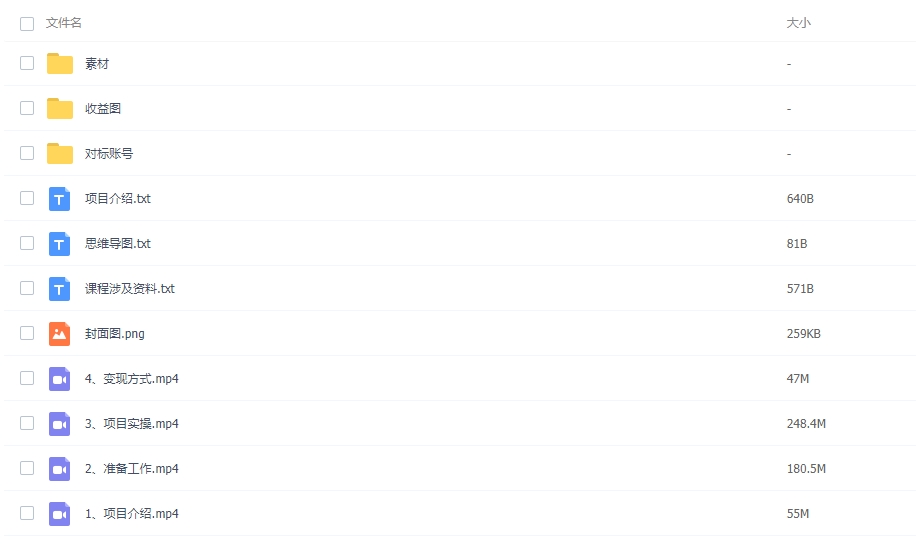916x547 pixels.
Task: Select the checkbox for 1、项目介绍.mp4
Action: click(x=27, y=513)
